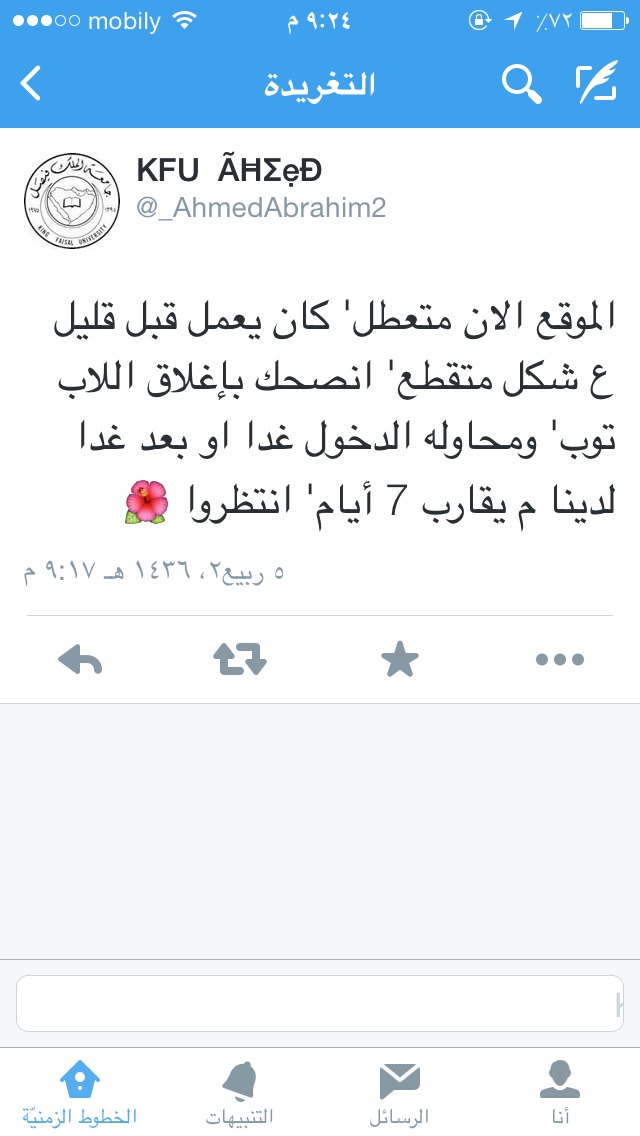
Task: View the @_AhmedAbrahim2 profile
Action: tap(261, 208)
